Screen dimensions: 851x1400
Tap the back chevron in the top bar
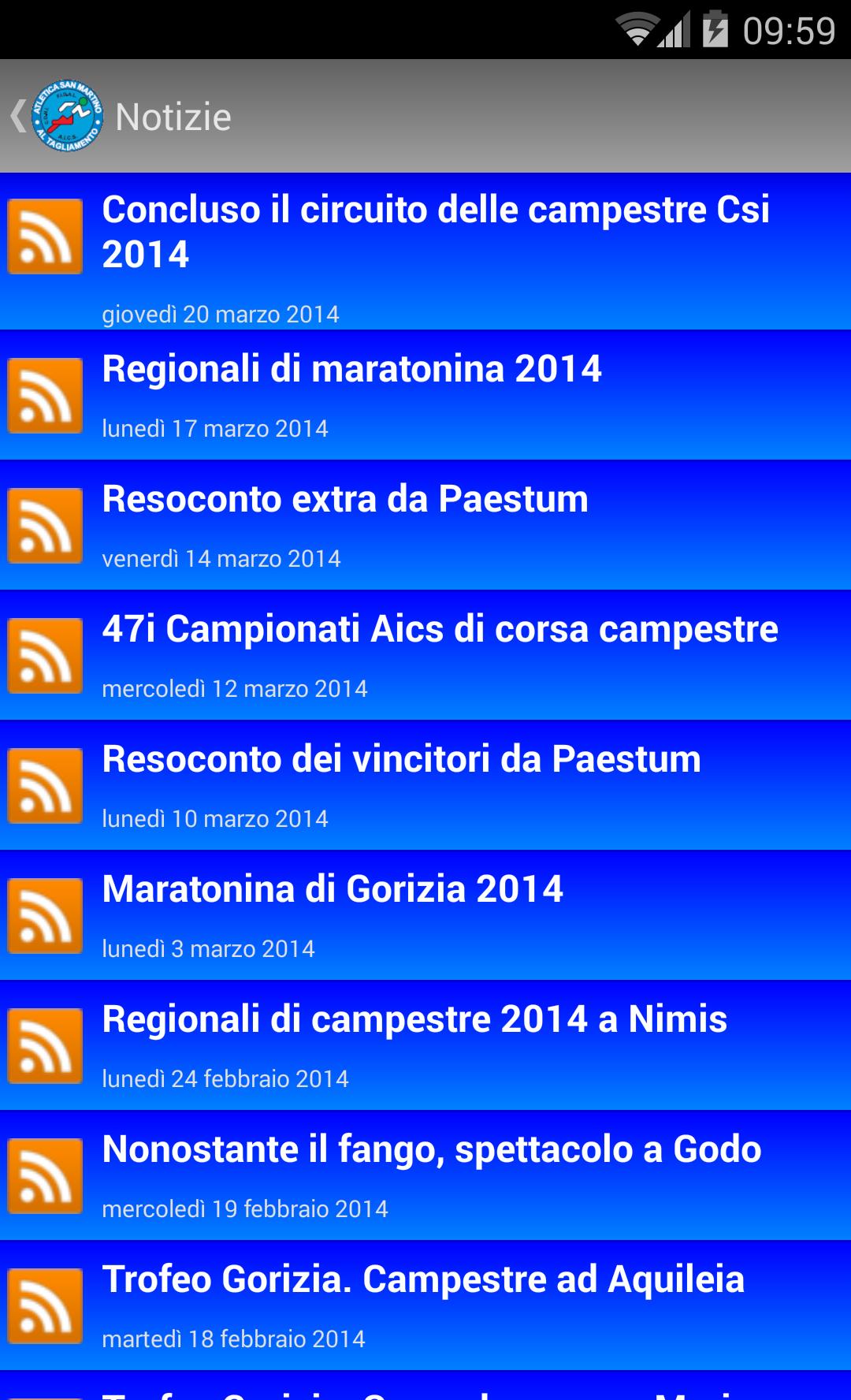pos(17,115)
